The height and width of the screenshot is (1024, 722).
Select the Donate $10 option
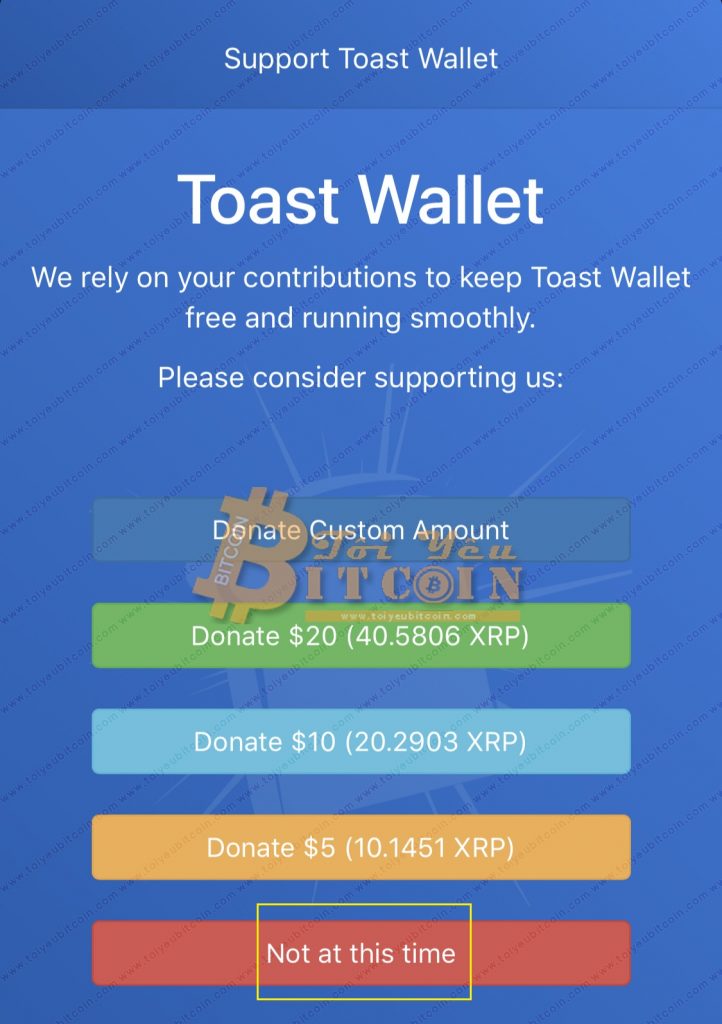click(361, 742)
